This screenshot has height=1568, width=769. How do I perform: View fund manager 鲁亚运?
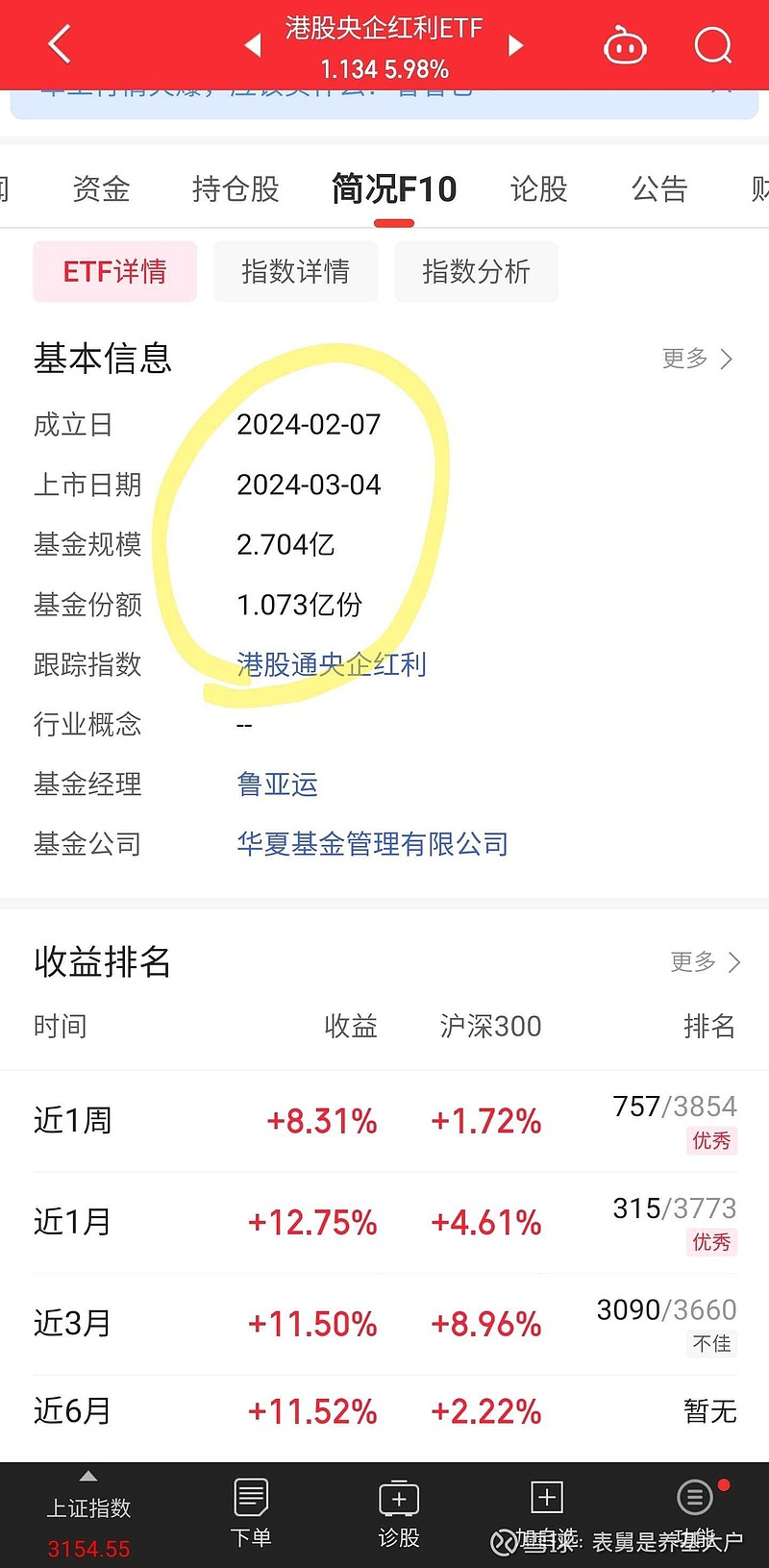(x=277, y=784)
